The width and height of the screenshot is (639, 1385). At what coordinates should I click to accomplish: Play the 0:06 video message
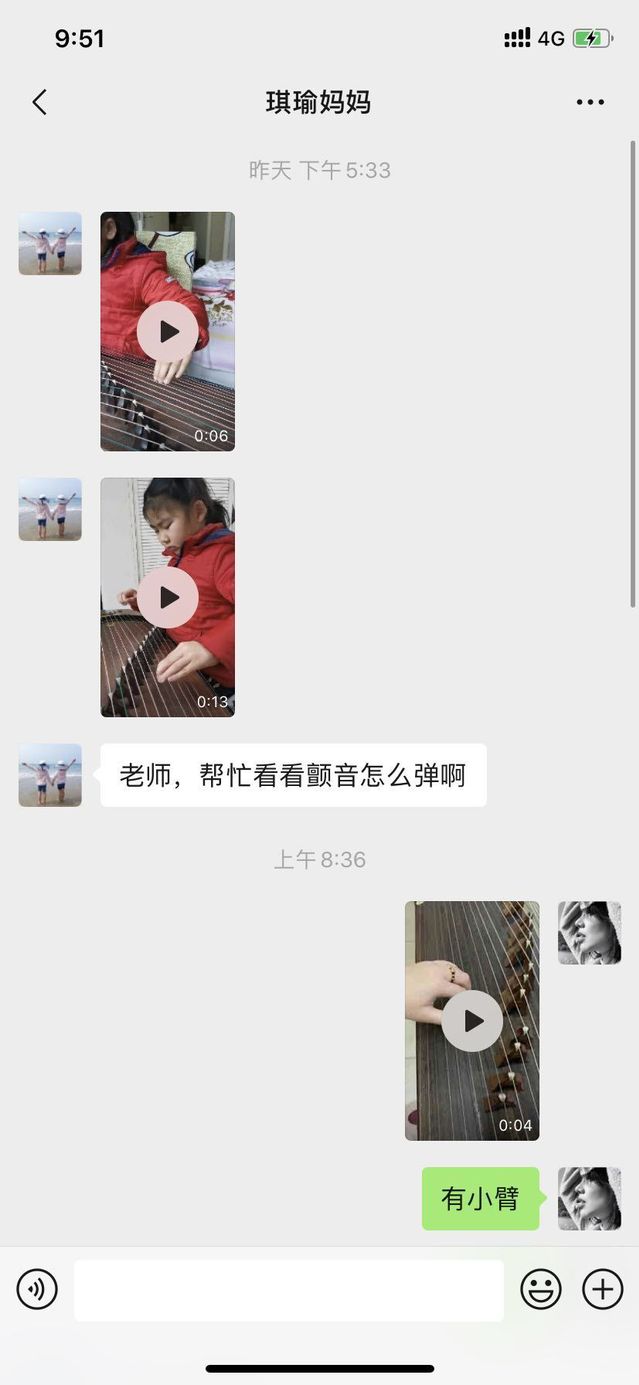coord(167,331)
